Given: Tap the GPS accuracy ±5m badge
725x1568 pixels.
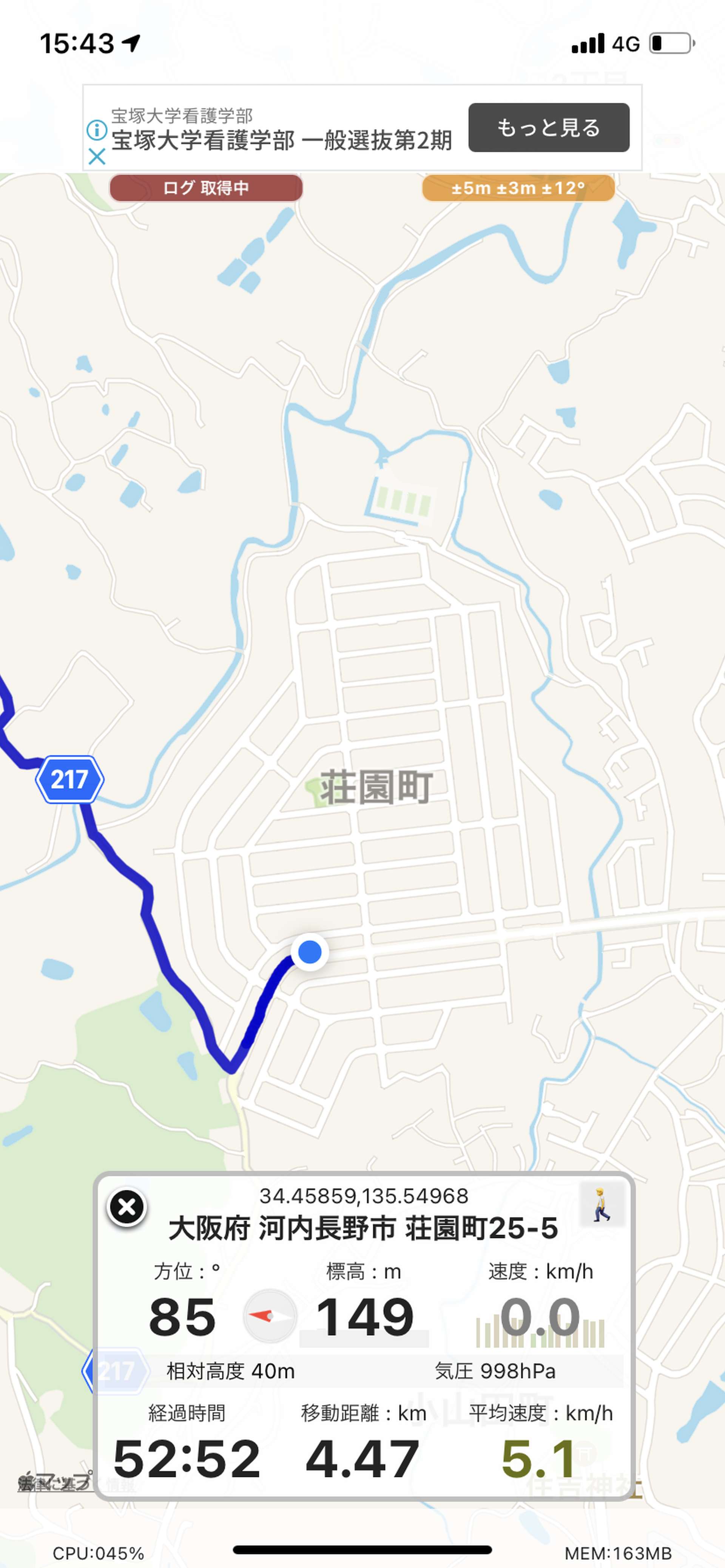Looking at the screenshot, I should 518,188.
